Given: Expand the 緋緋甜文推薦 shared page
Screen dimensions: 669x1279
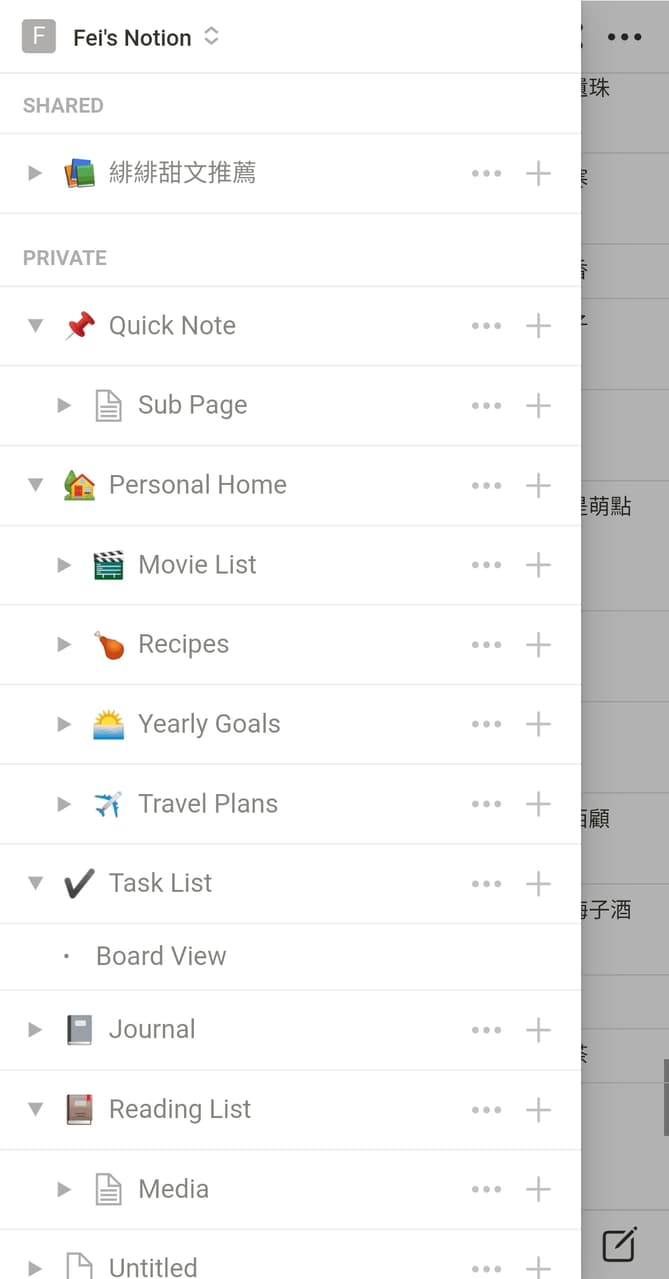Looking at the screenshot, I should pyautogui.click(x=35, y=173).
